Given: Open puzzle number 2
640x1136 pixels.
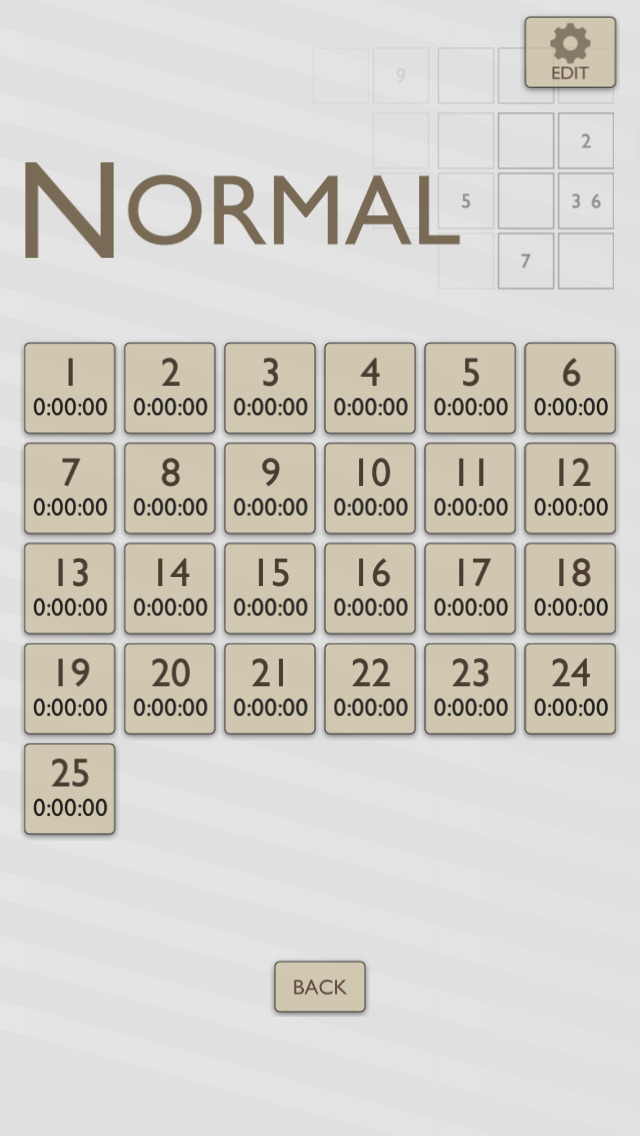Looking at the screenshot, I should (170, 388).
